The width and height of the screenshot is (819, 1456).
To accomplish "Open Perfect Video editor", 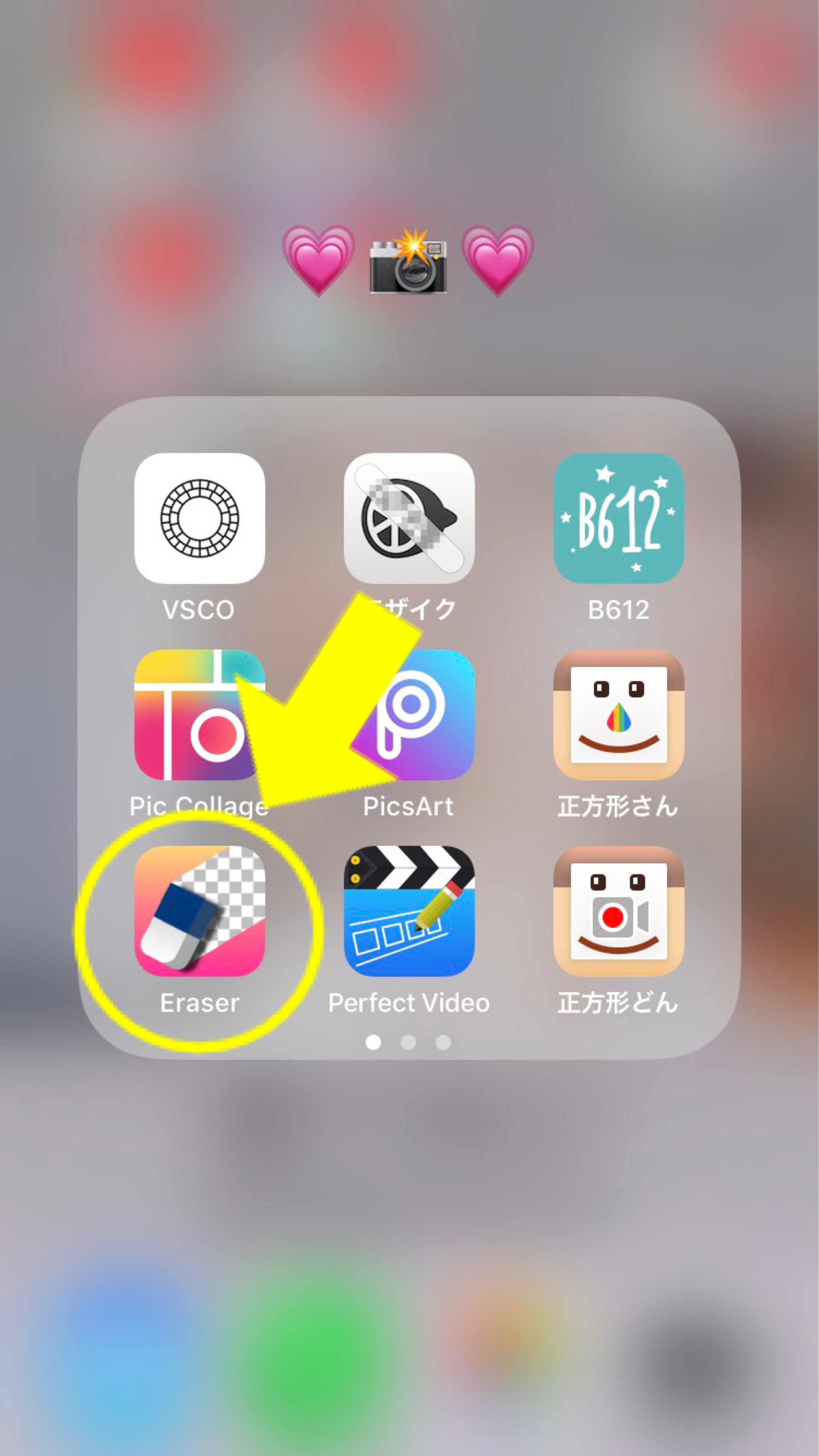I will point(409,910).
